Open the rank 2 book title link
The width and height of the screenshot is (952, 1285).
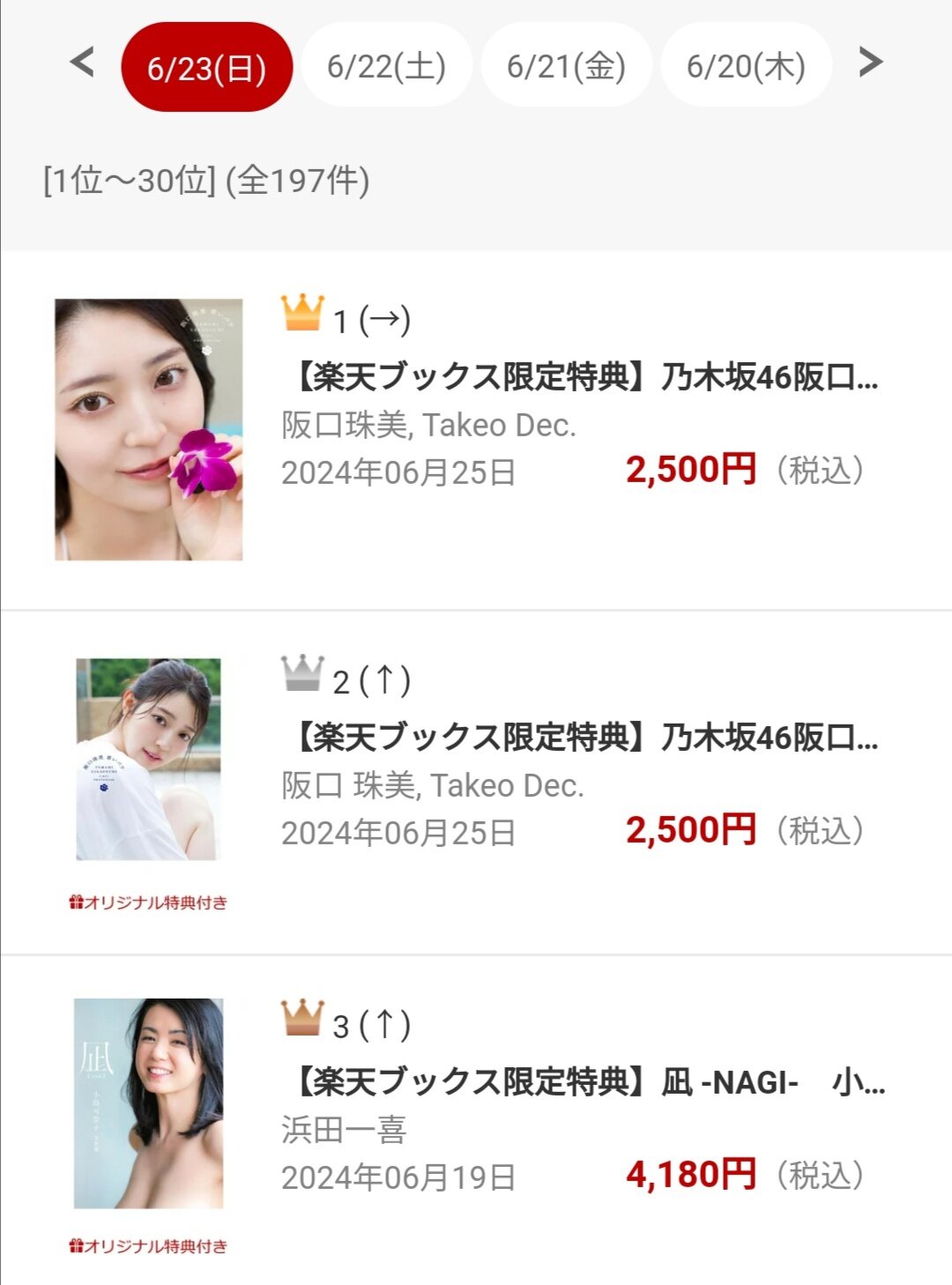582,737
